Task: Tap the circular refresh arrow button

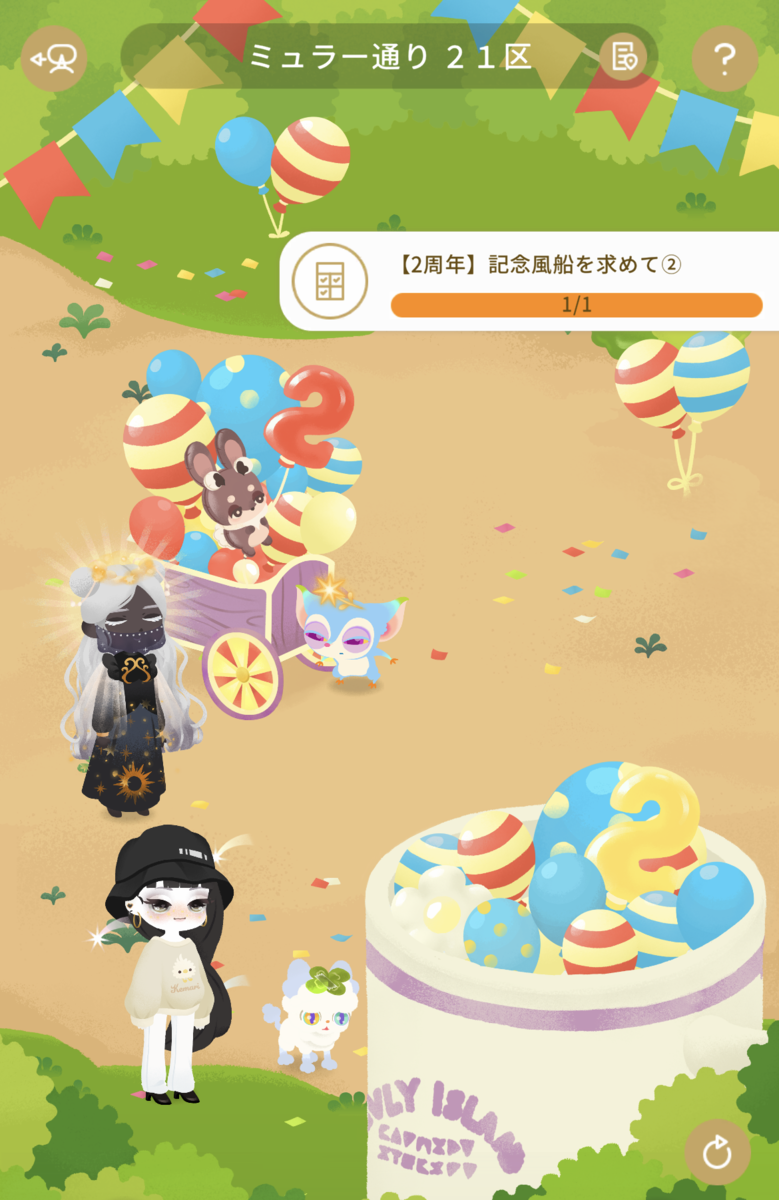Action: [x=717, y=1153]
